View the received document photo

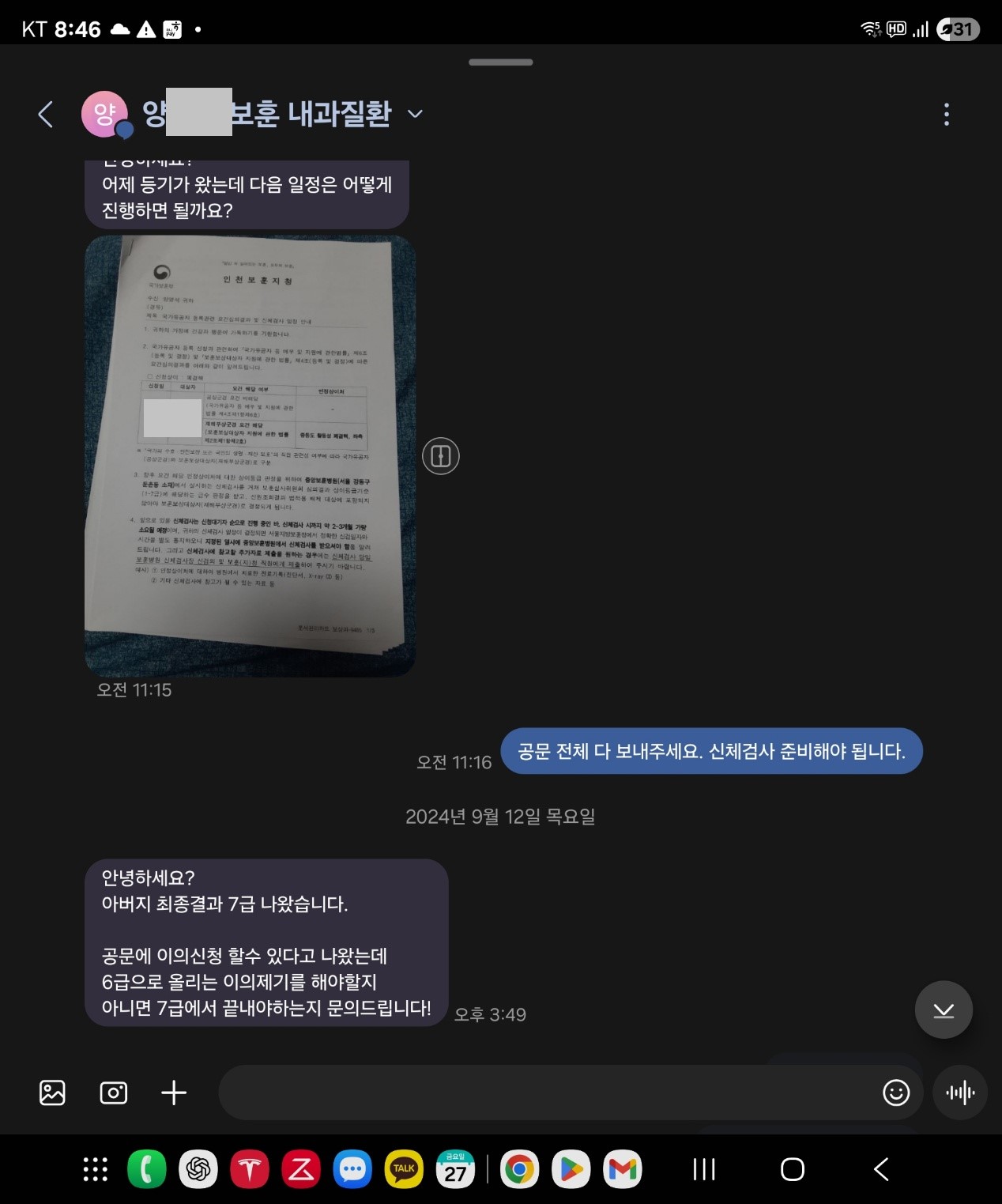pyautogui.click(x=250, y=455)
